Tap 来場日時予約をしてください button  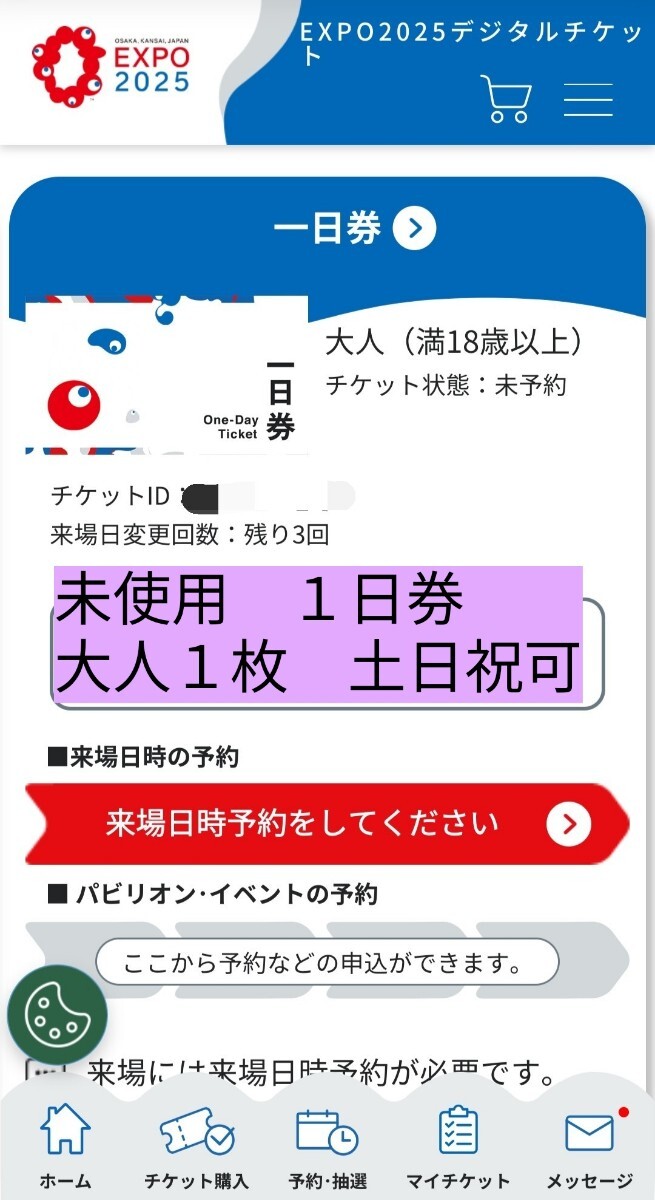[x=326, y=824]
